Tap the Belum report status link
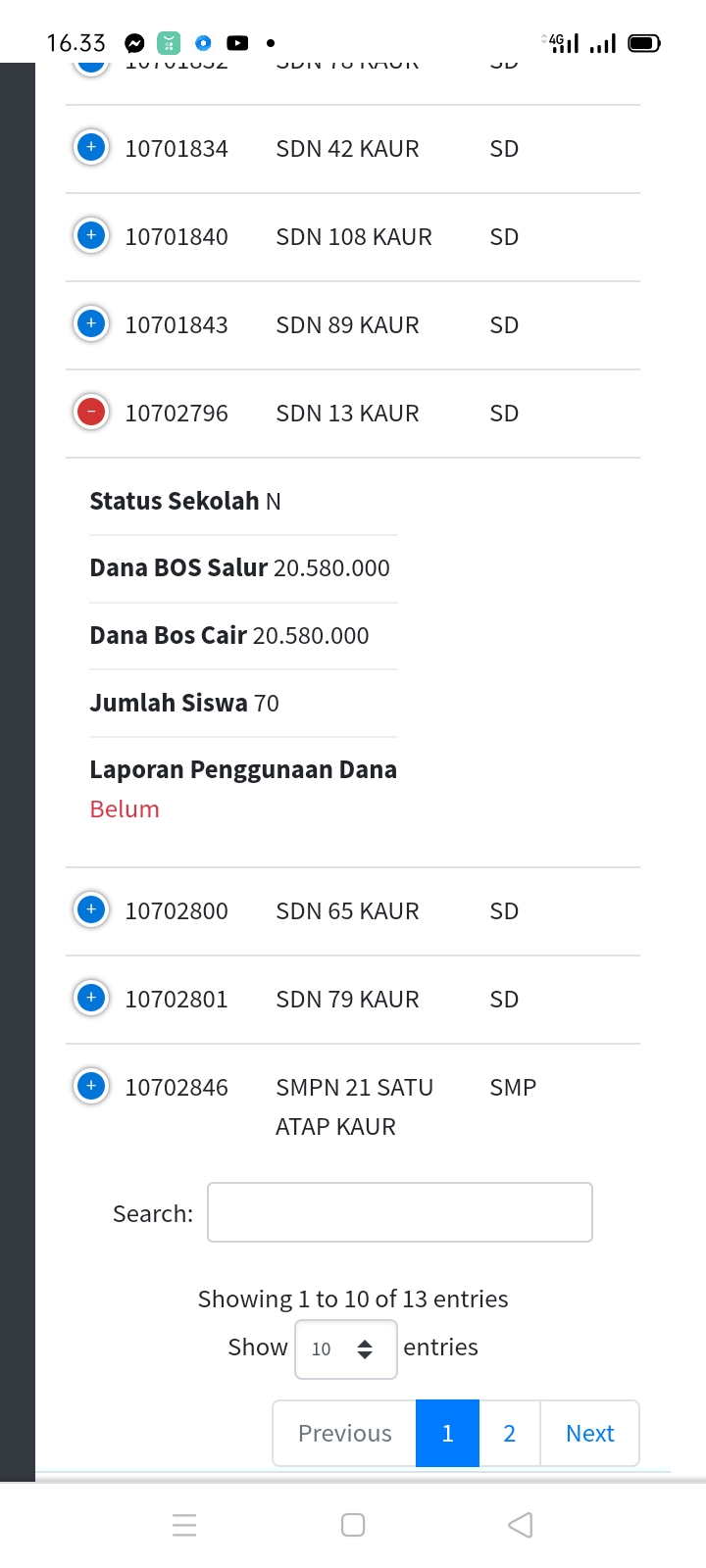 click(x=124, y=808)
